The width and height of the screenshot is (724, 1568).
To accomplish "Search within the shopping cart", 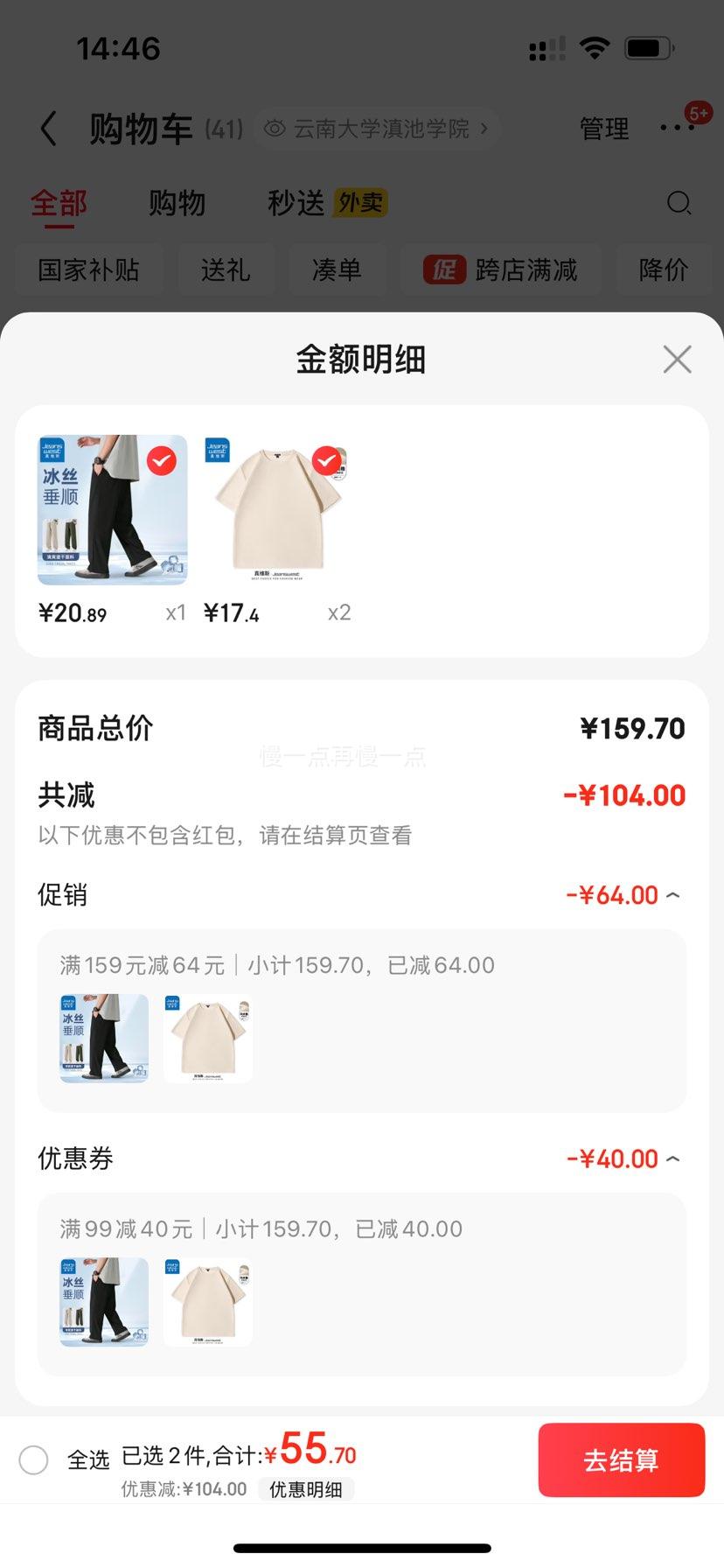I will coord(679,203).
